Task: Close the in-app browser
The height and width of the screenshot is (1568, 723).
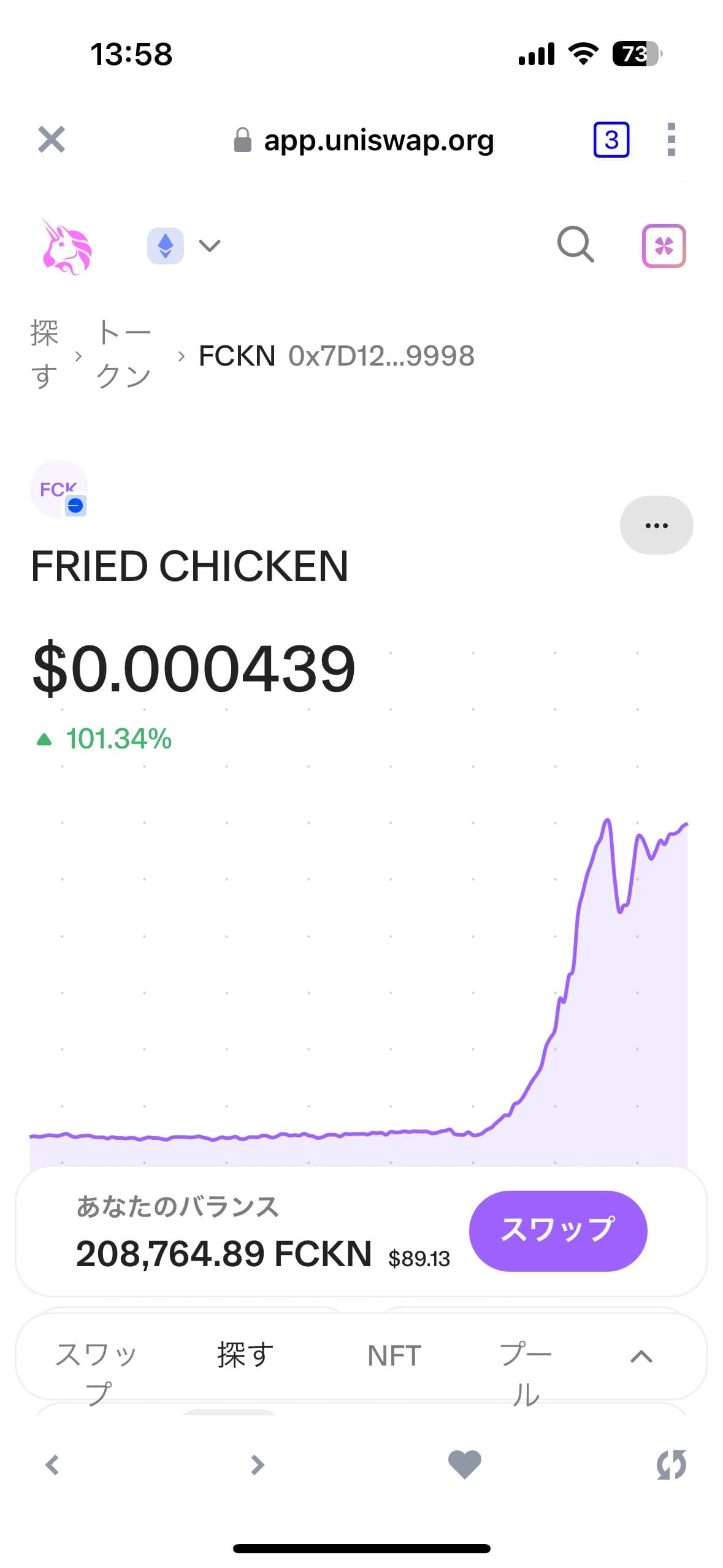Action: click(52, 139)
